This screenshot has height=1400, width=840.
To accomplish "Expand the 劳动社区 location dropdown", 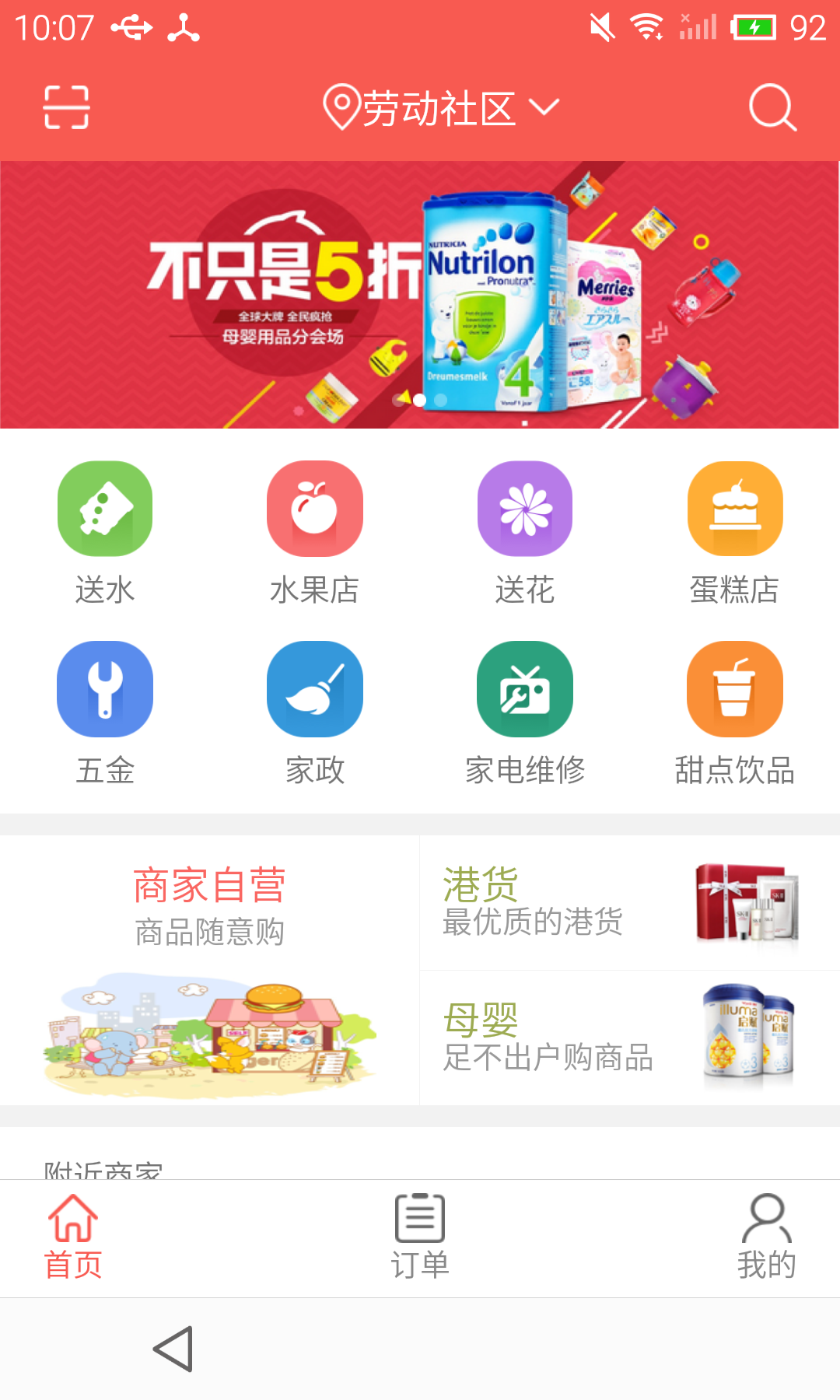I will tap(441, 107).
